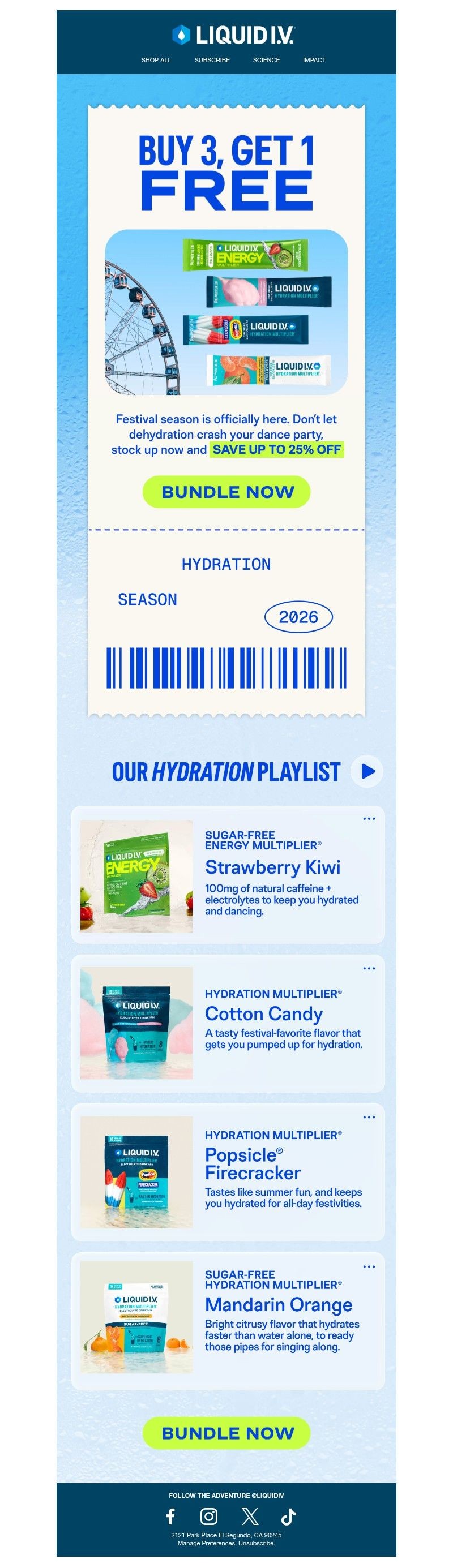
Task: Tap the Liquid I.V. header logo
Action: [x=233, y=35]
